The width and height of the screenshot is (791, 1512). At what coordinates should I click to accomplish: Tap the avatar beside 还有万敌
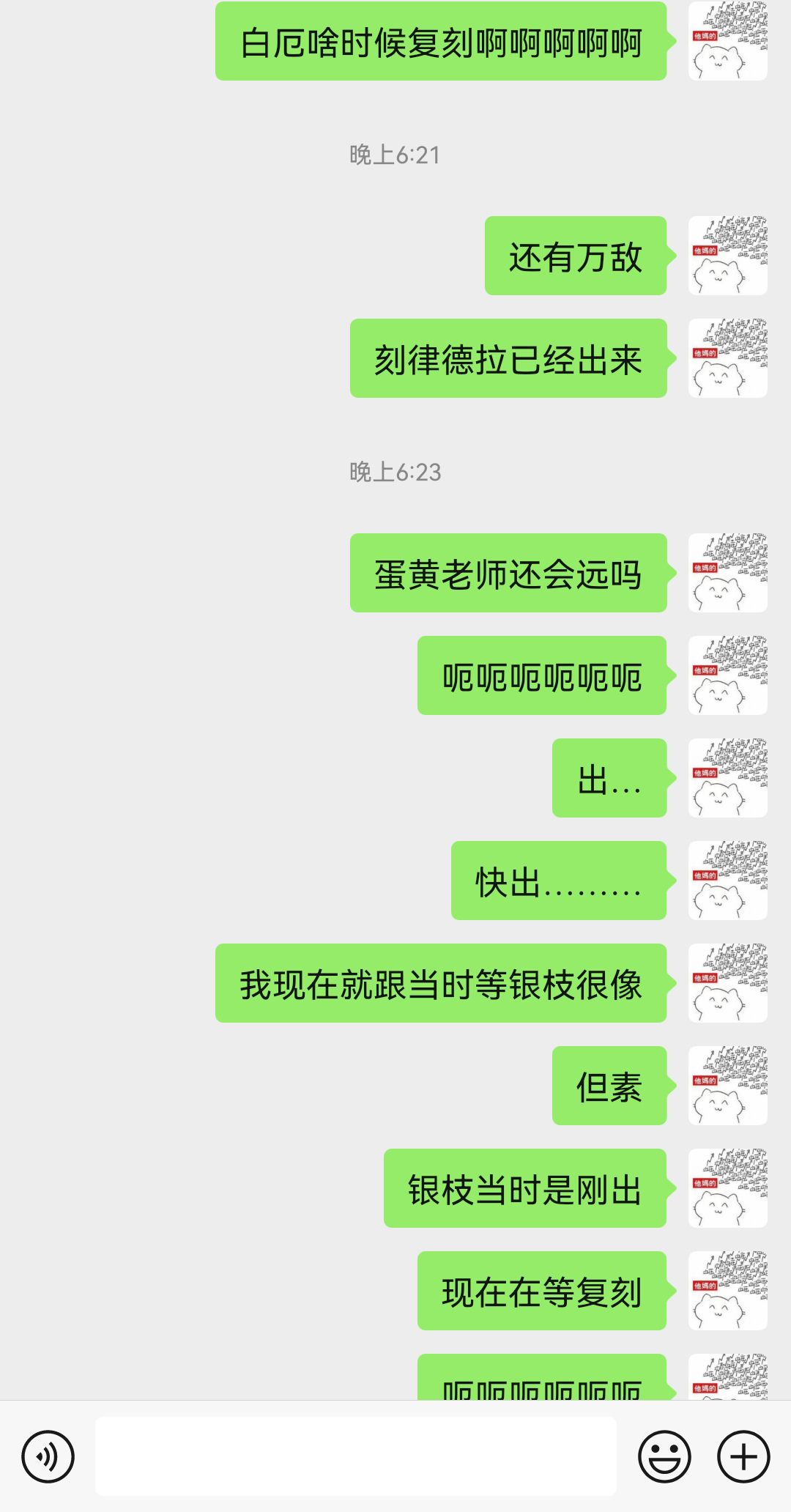(728, 256)
